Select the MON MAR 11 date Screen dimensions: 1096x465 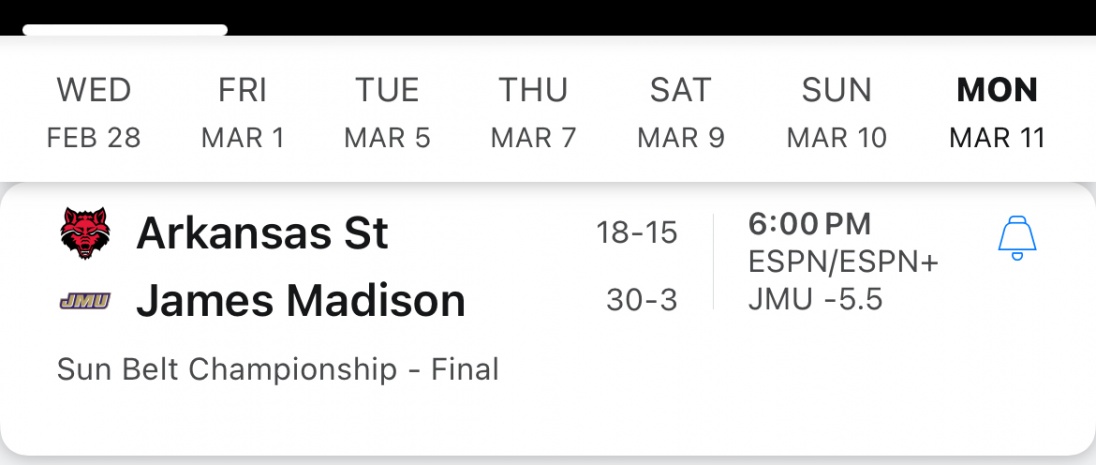(x=997, y=113)
